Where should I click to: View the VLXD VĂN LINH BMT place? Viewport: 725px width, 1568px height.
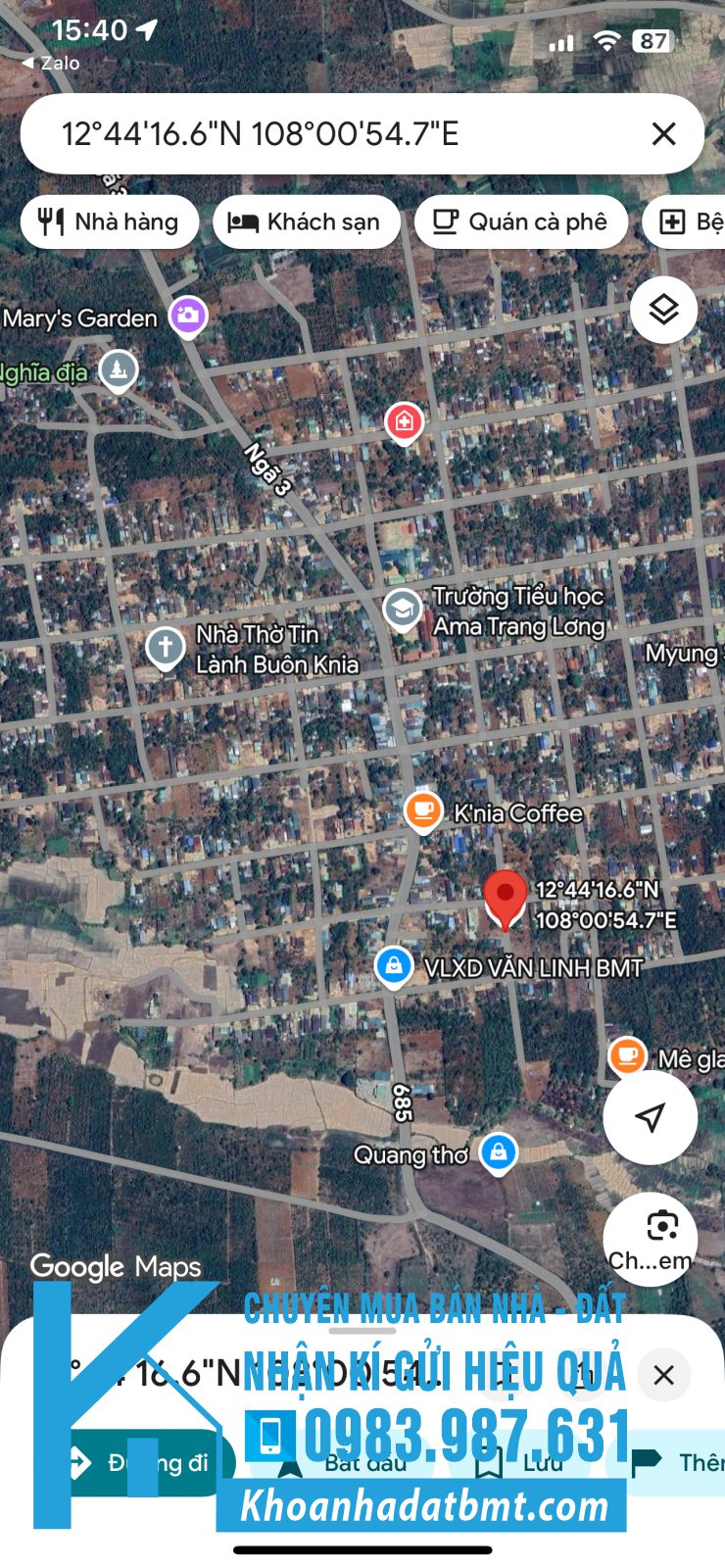click(x=394, y=966)
